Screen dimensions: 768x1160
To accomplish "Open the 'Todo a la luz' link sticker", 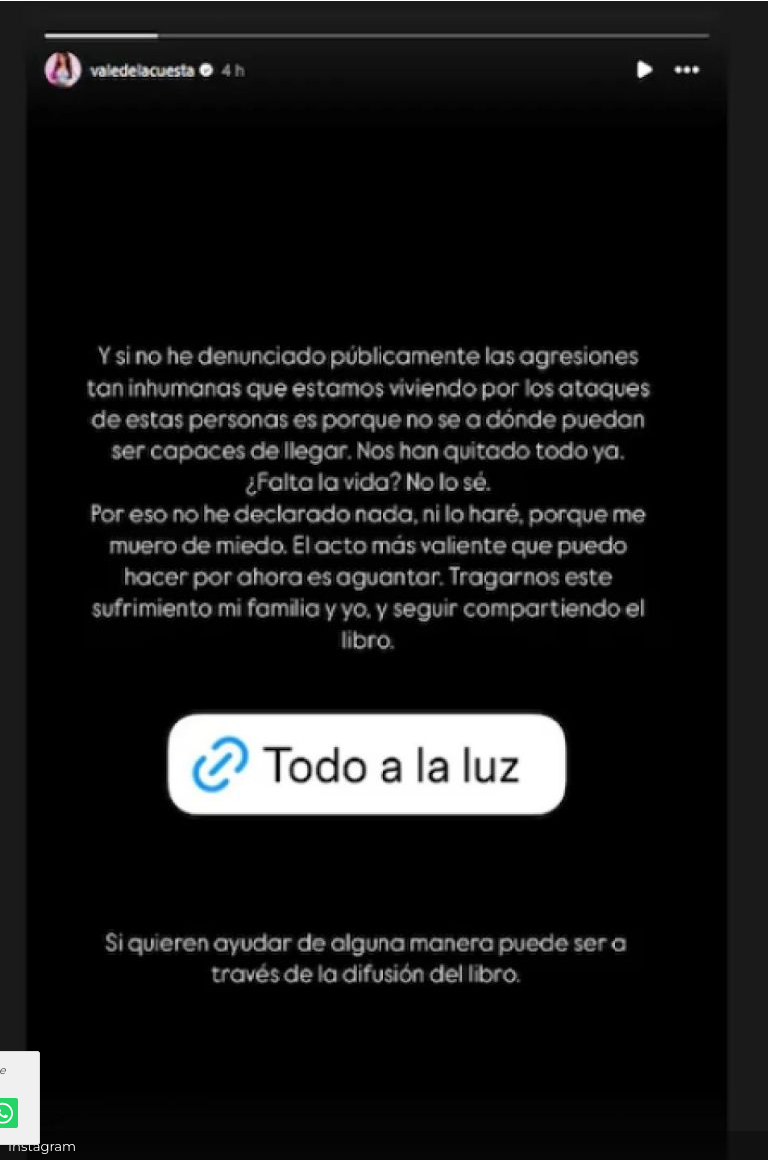I will click(366, 764).
